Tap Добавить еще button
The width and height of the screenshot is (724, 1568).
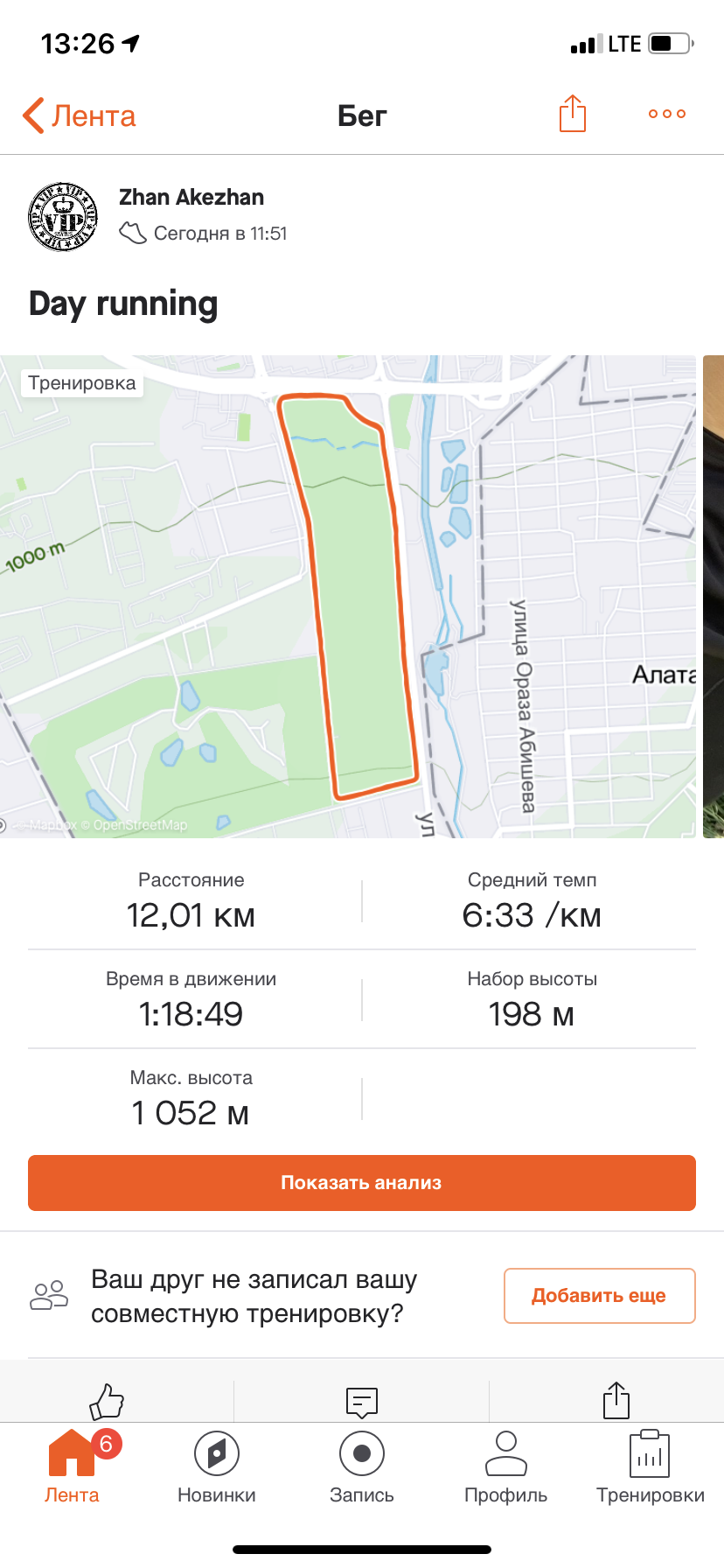click(599, 1295)
